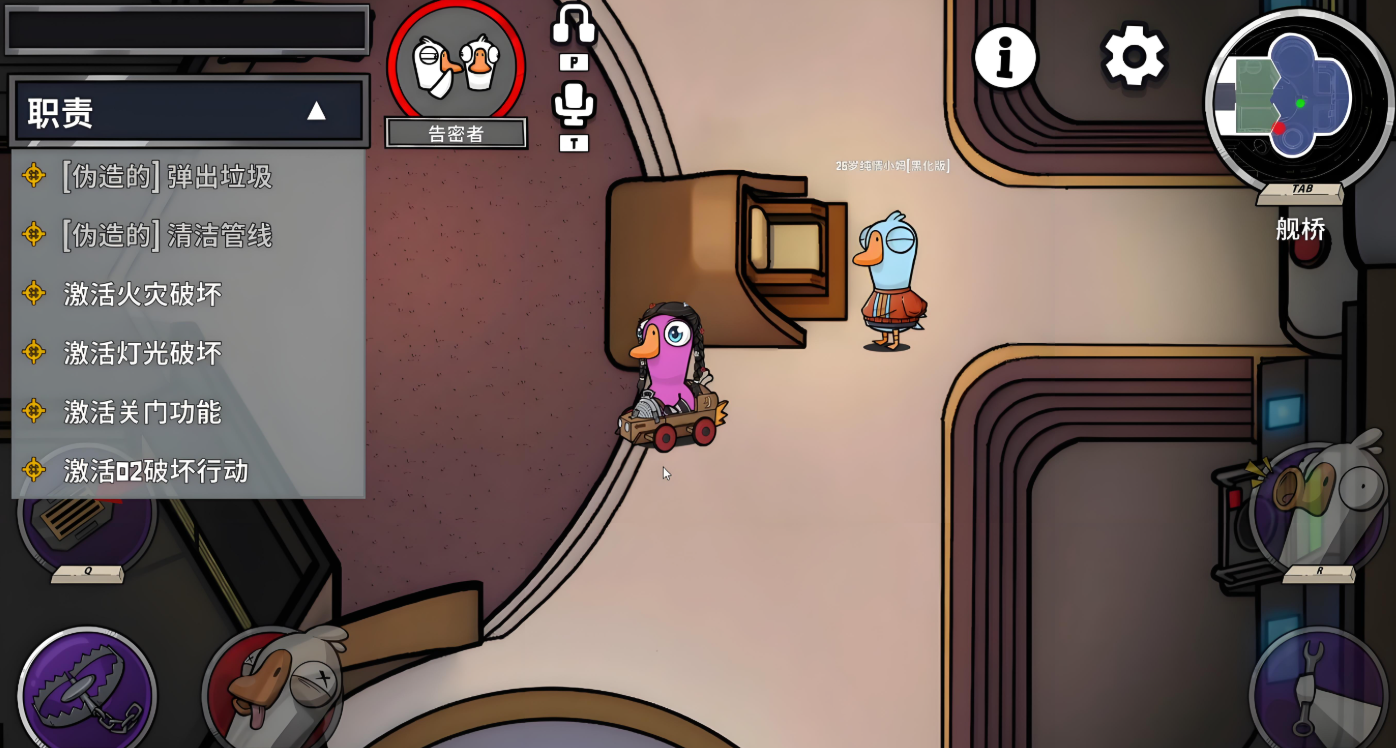
Task: Open the game settings gear
Action: pos(1134,56)
